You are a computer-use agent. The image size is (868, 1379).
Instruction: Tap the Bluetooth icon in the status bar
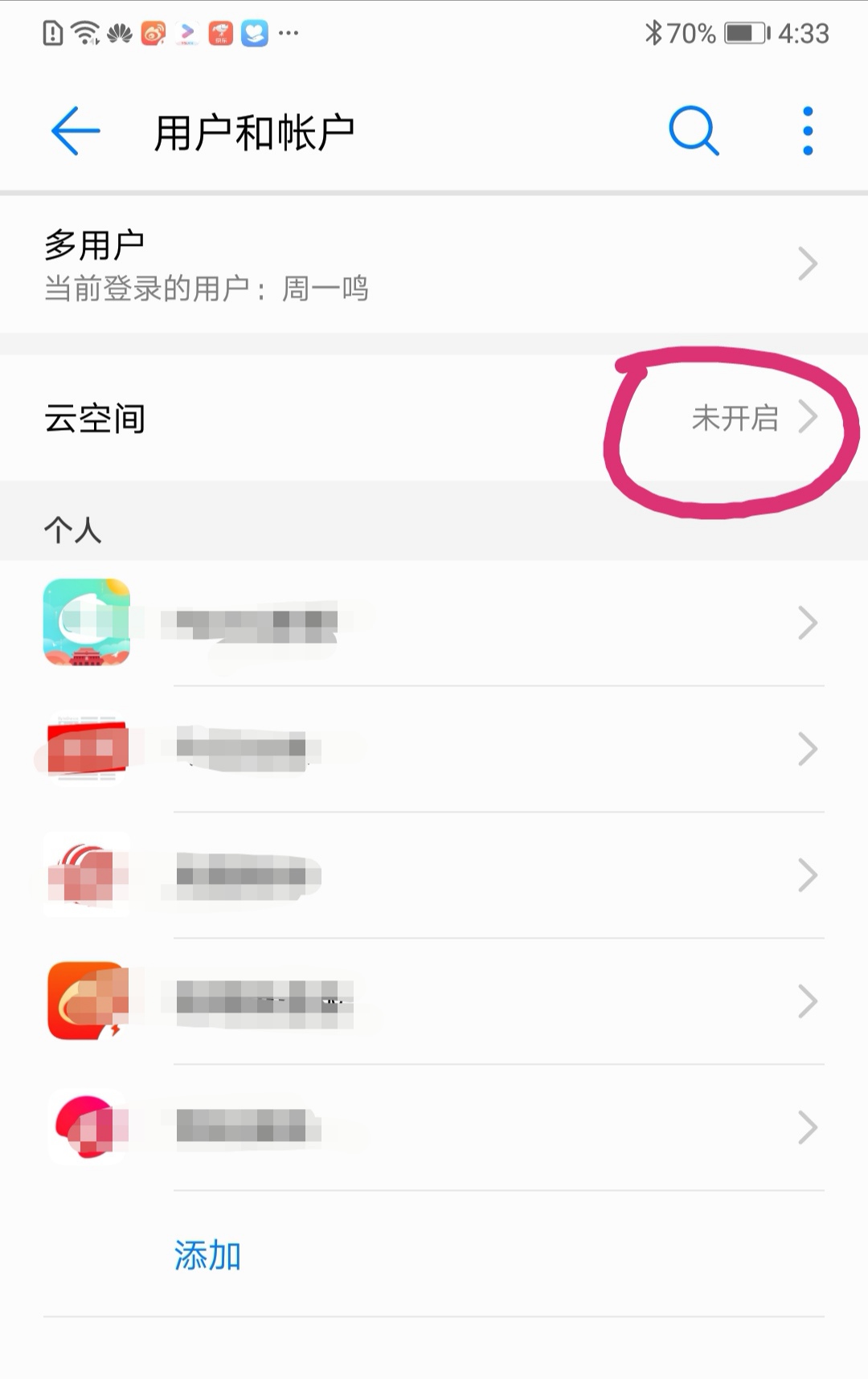click(x=654, y=32)
